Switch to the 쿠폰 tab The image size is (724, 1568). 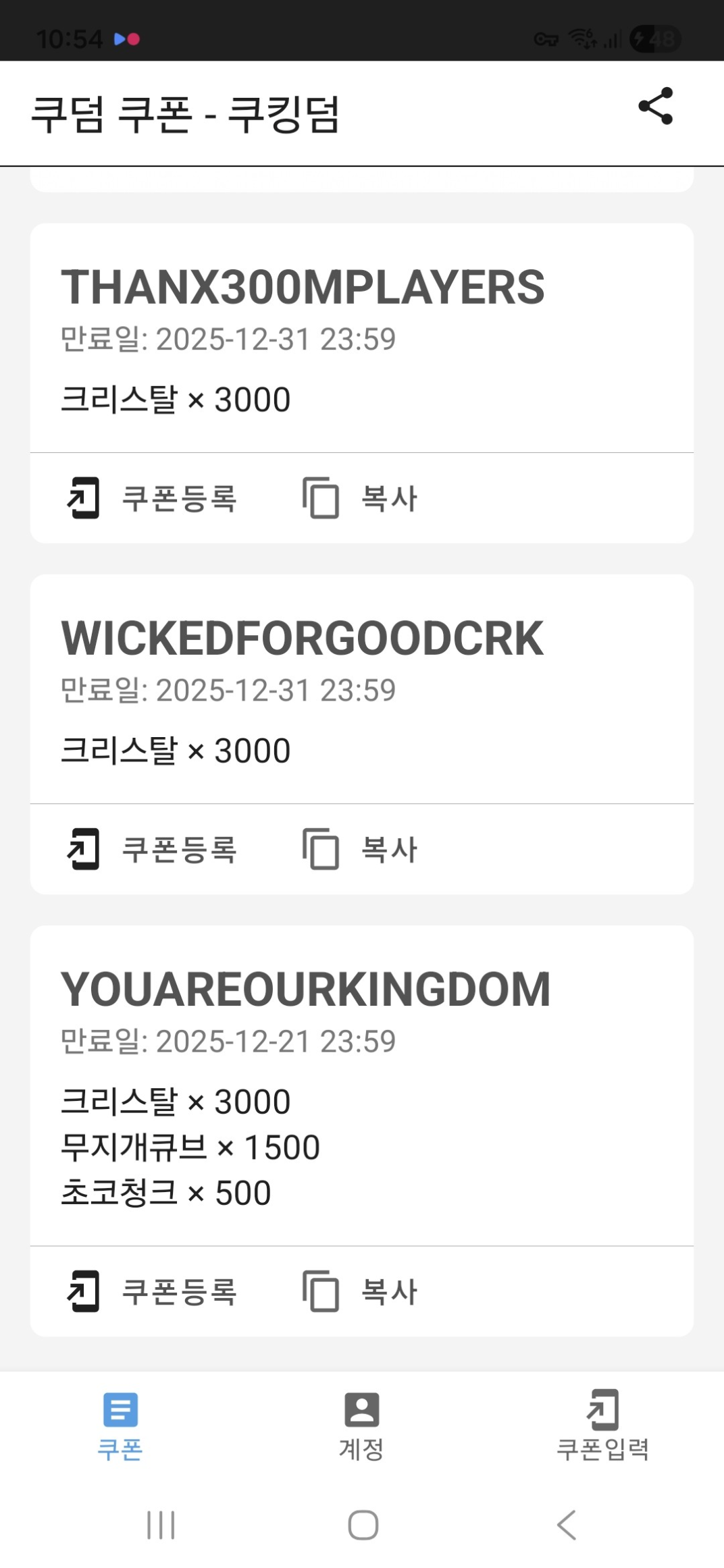coord(120,1426)
